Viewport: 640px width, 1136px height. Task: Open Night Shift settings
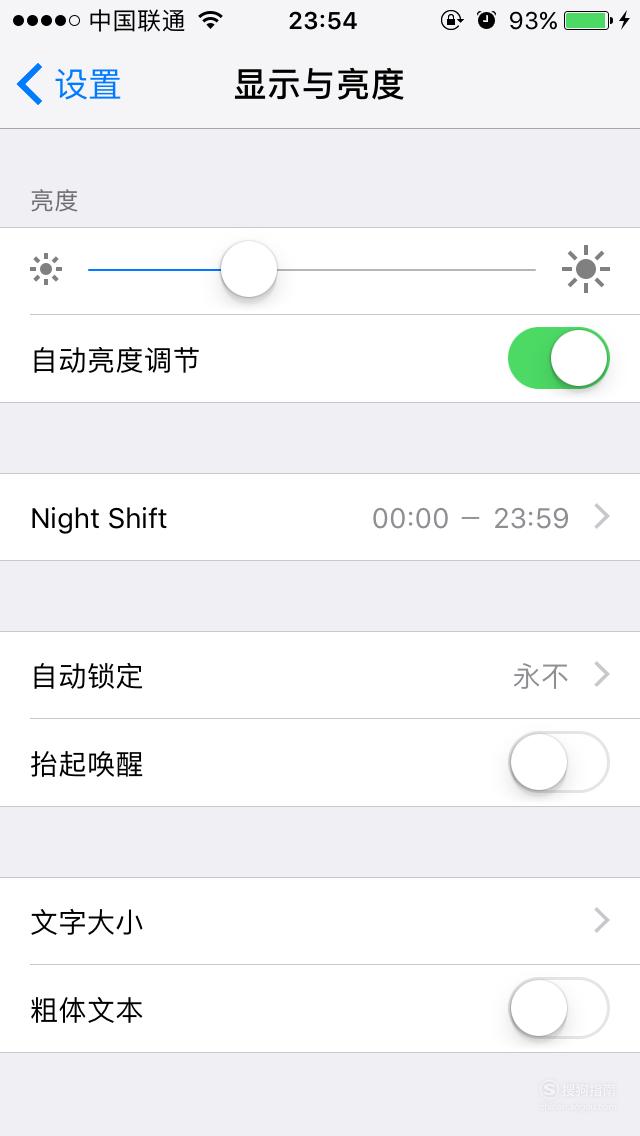[320, 517]
